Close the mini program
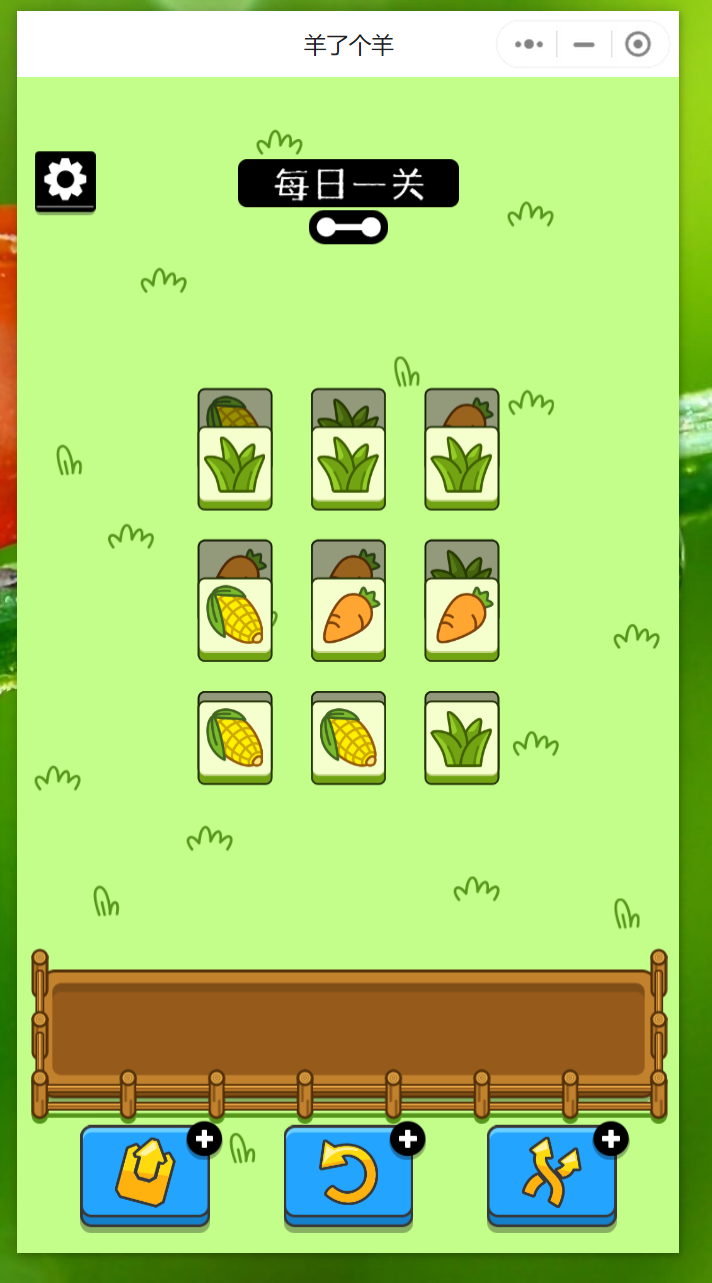Viewport: 712px width, 1283px height. 638,44
